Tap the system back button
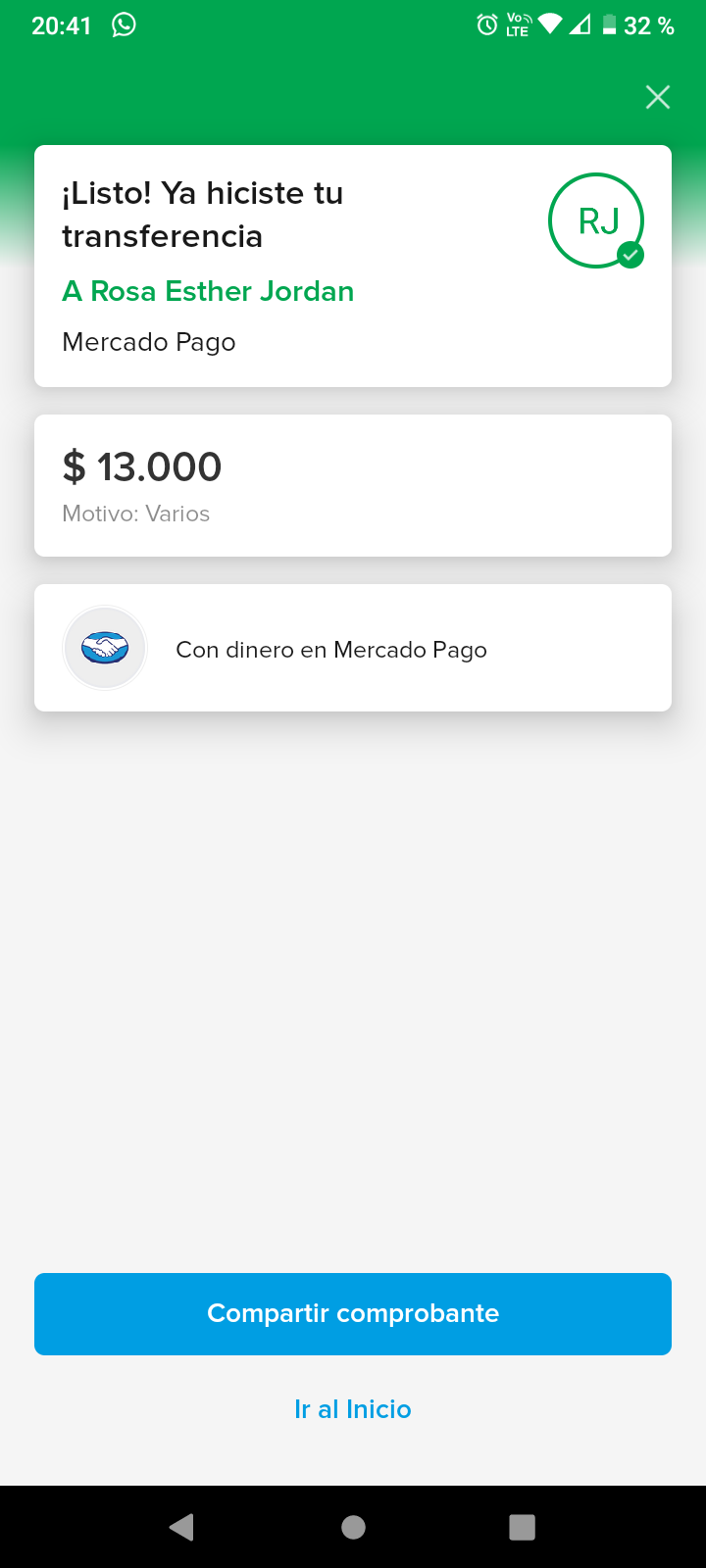Screen dimensions: 706x1568 [182, 1527]
